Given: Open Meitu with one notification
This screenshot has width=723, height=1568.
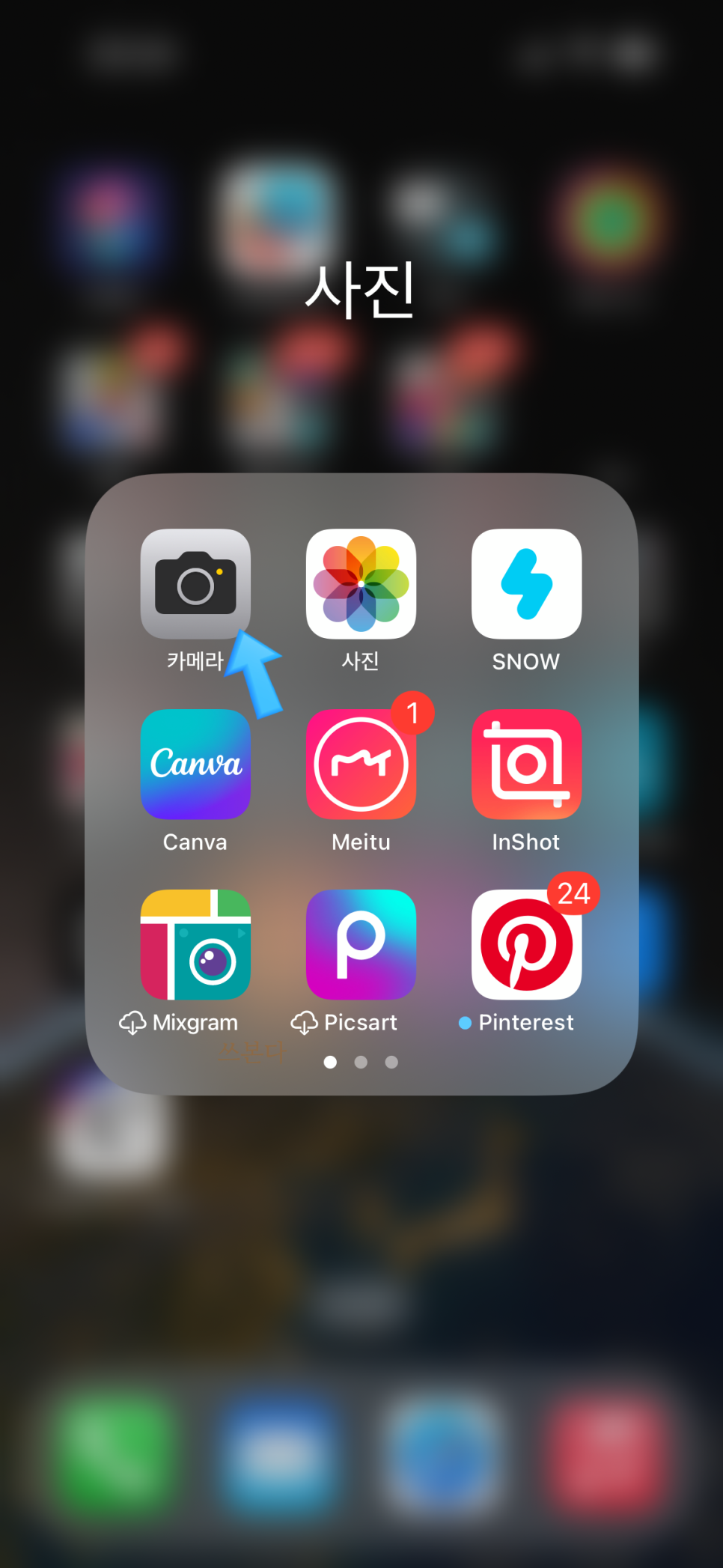Looking at the screenshot, I should click(361, 764).
